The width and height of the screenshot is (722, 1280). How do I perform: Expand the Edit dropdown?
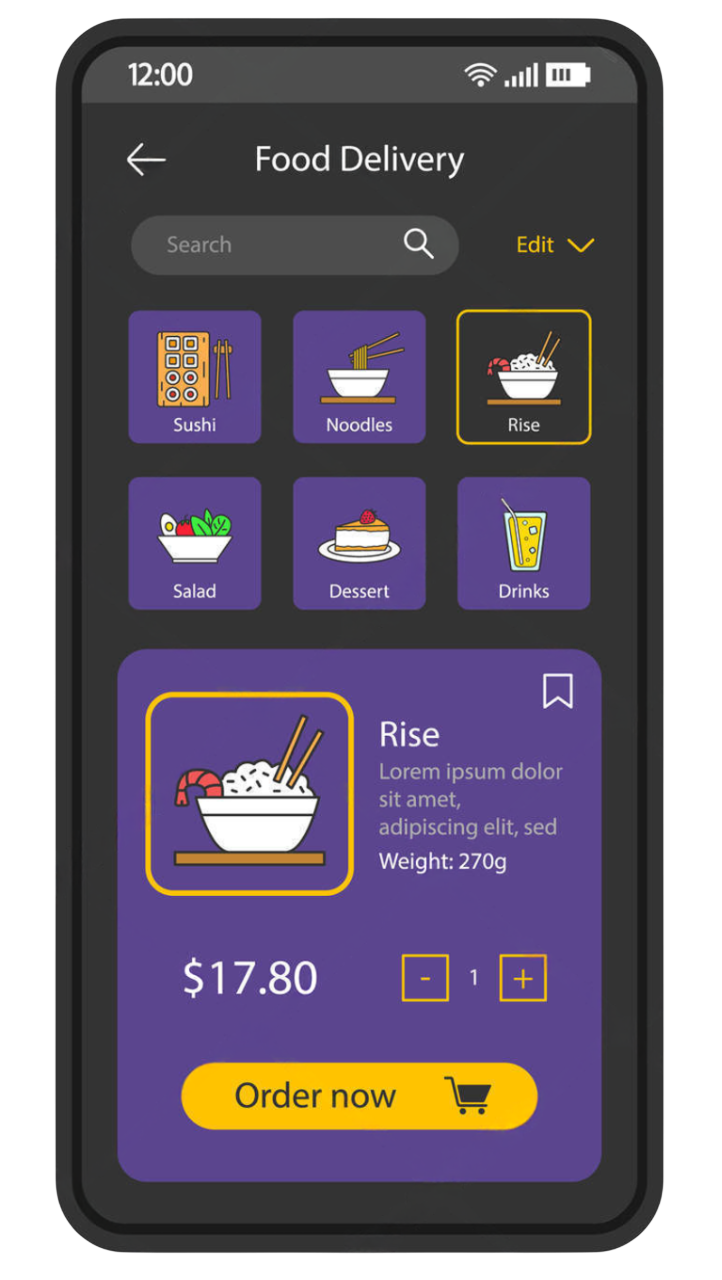tap(555, 245)
